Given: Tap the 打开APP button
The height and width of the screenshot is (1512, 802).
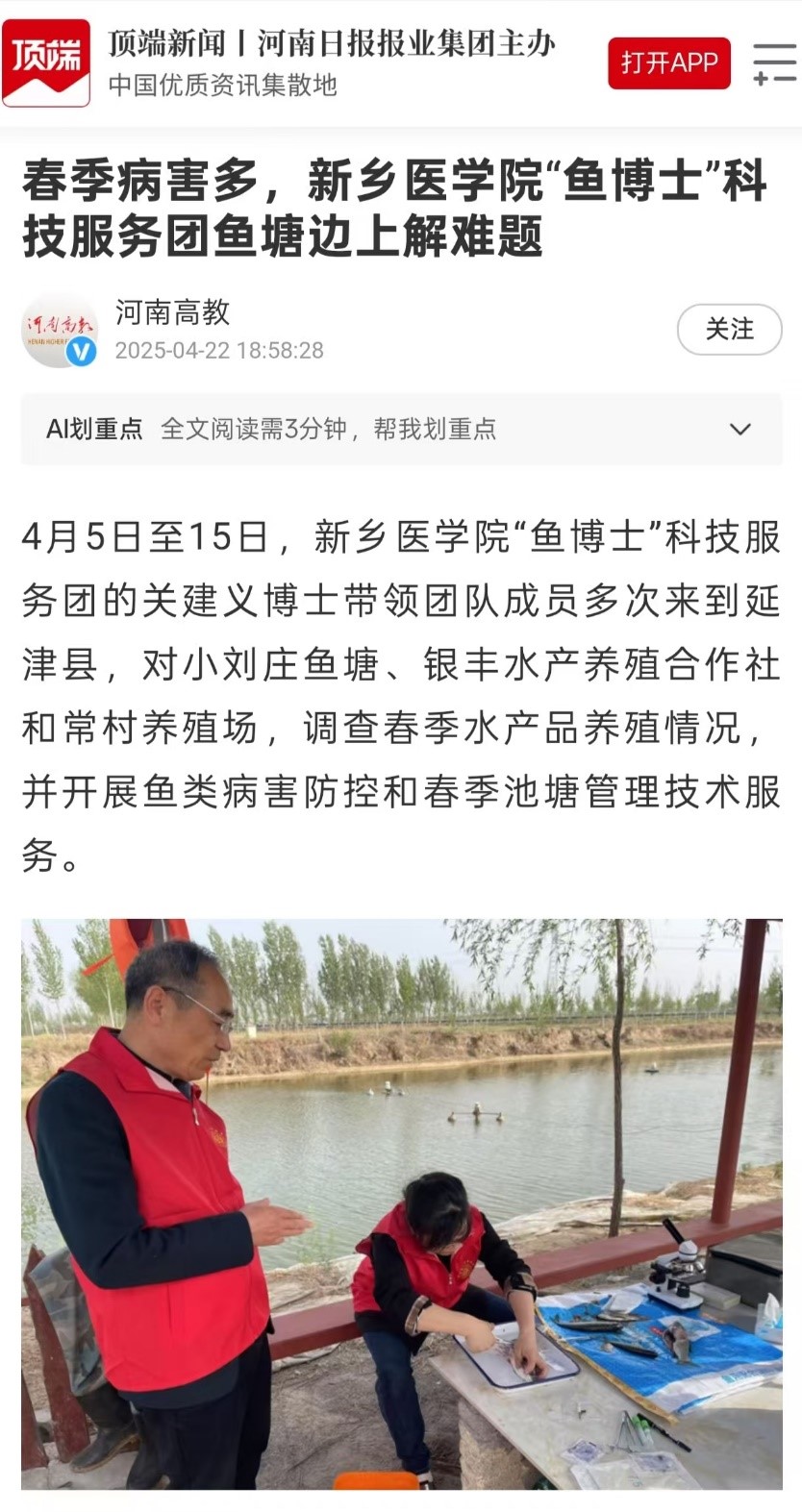Looking at the screenshot, I should tap(668, 63).
